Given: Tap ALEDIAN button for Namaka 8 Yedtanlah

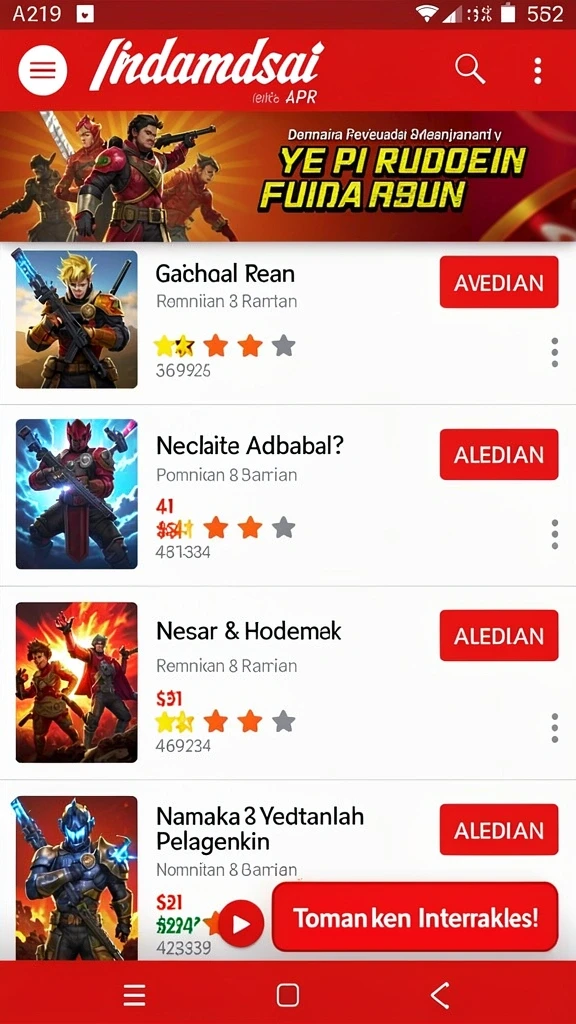Looking at the screenshot, I should coord(499,830).
